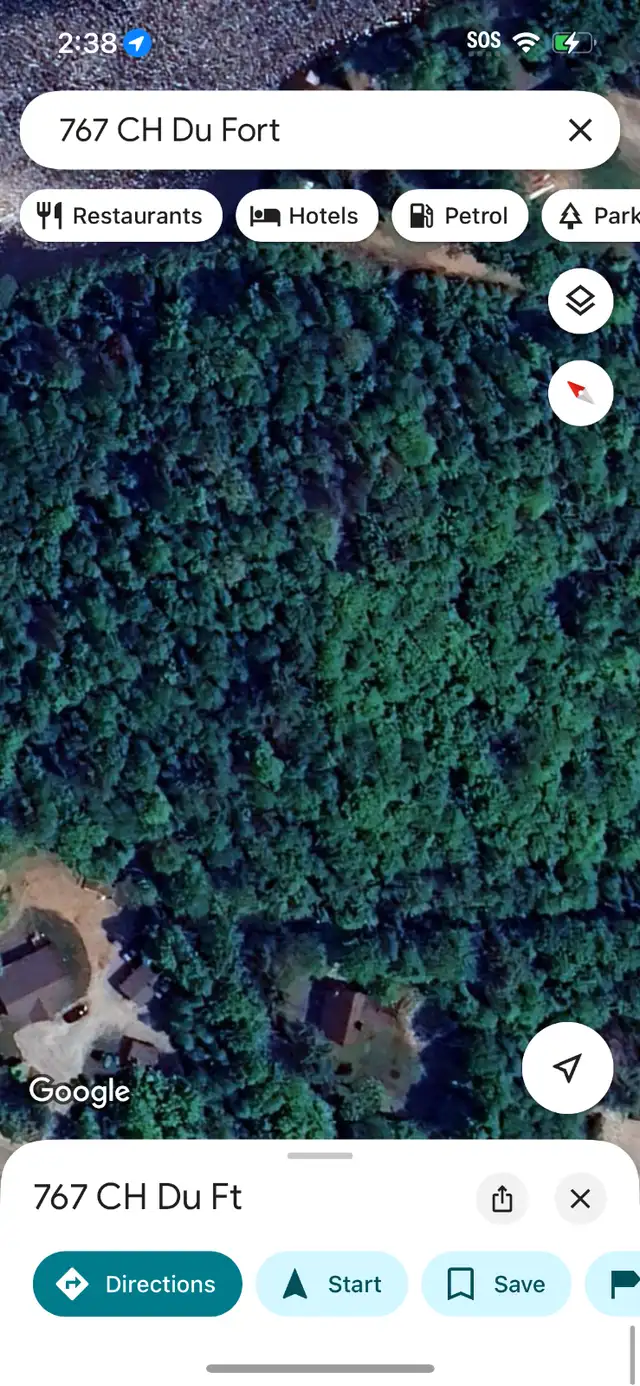Save this place to a list
This screenshot has height=1386, width=640.
496,1284
